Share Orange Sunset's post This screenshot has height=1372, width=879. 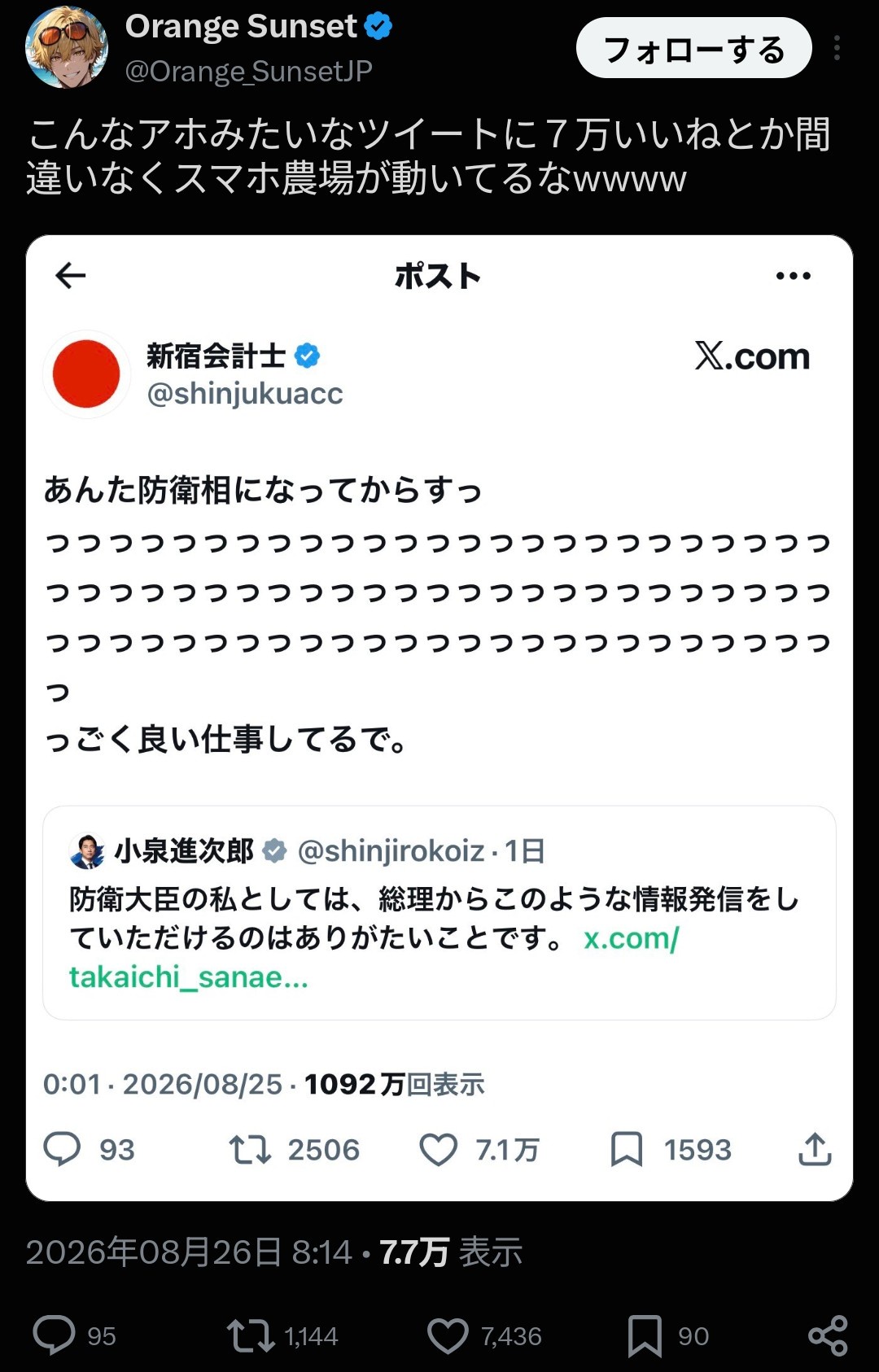coord(828,1335)
